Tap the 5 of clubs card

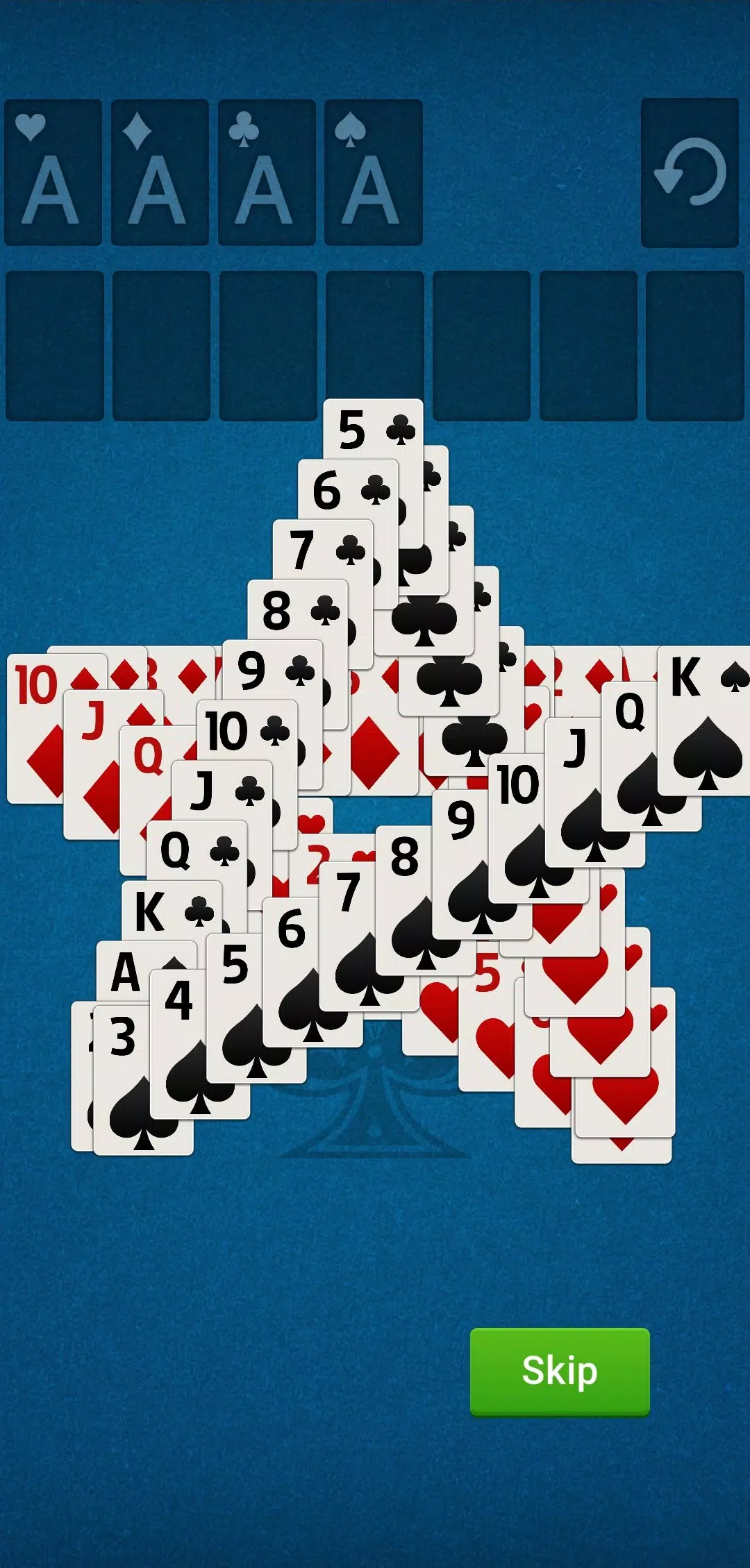coord(373,429)
